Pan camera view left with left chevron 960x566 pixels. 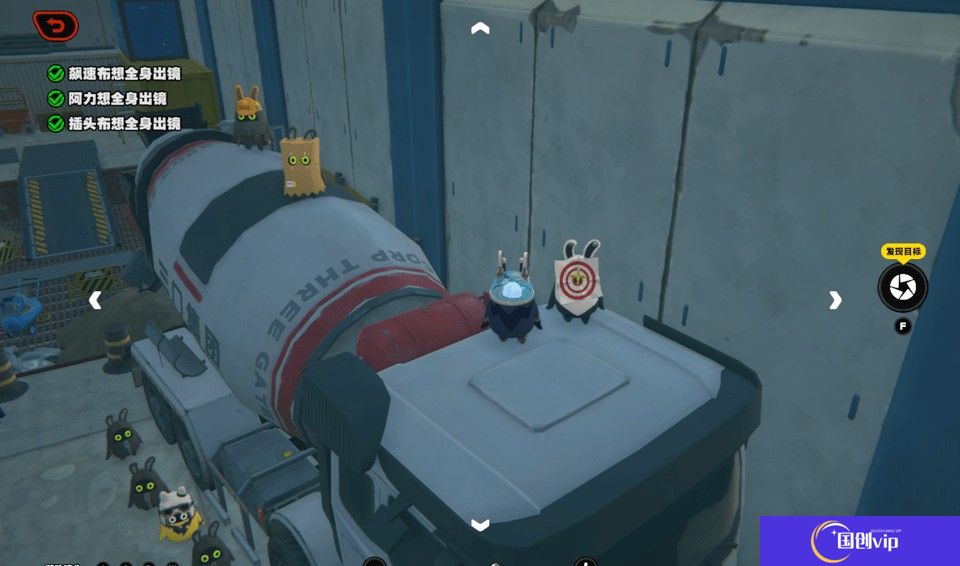pos(95,300)
